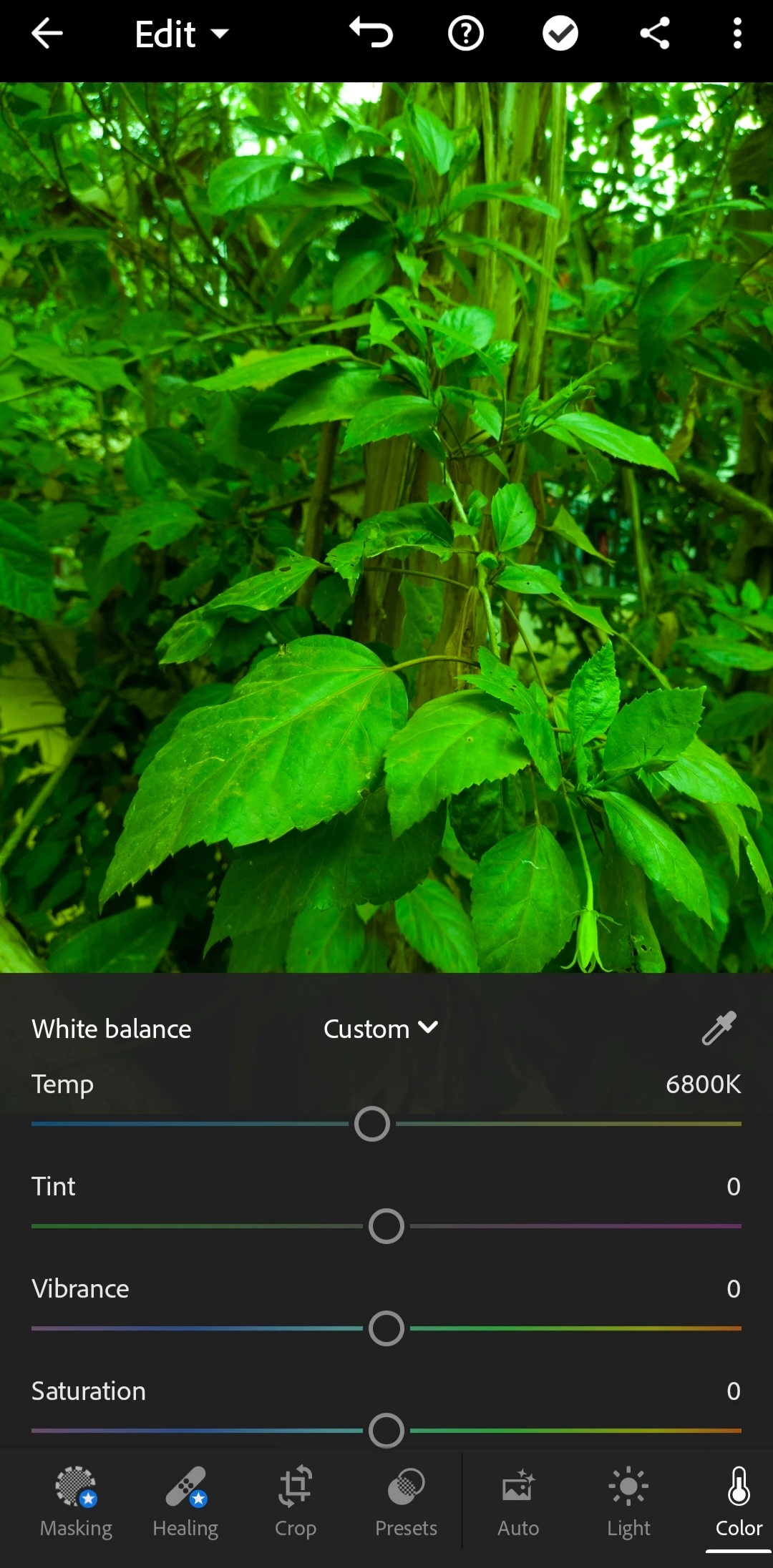Open the help question mark
This screenshot has width=773, height=1568.
(x=465, y=34)
